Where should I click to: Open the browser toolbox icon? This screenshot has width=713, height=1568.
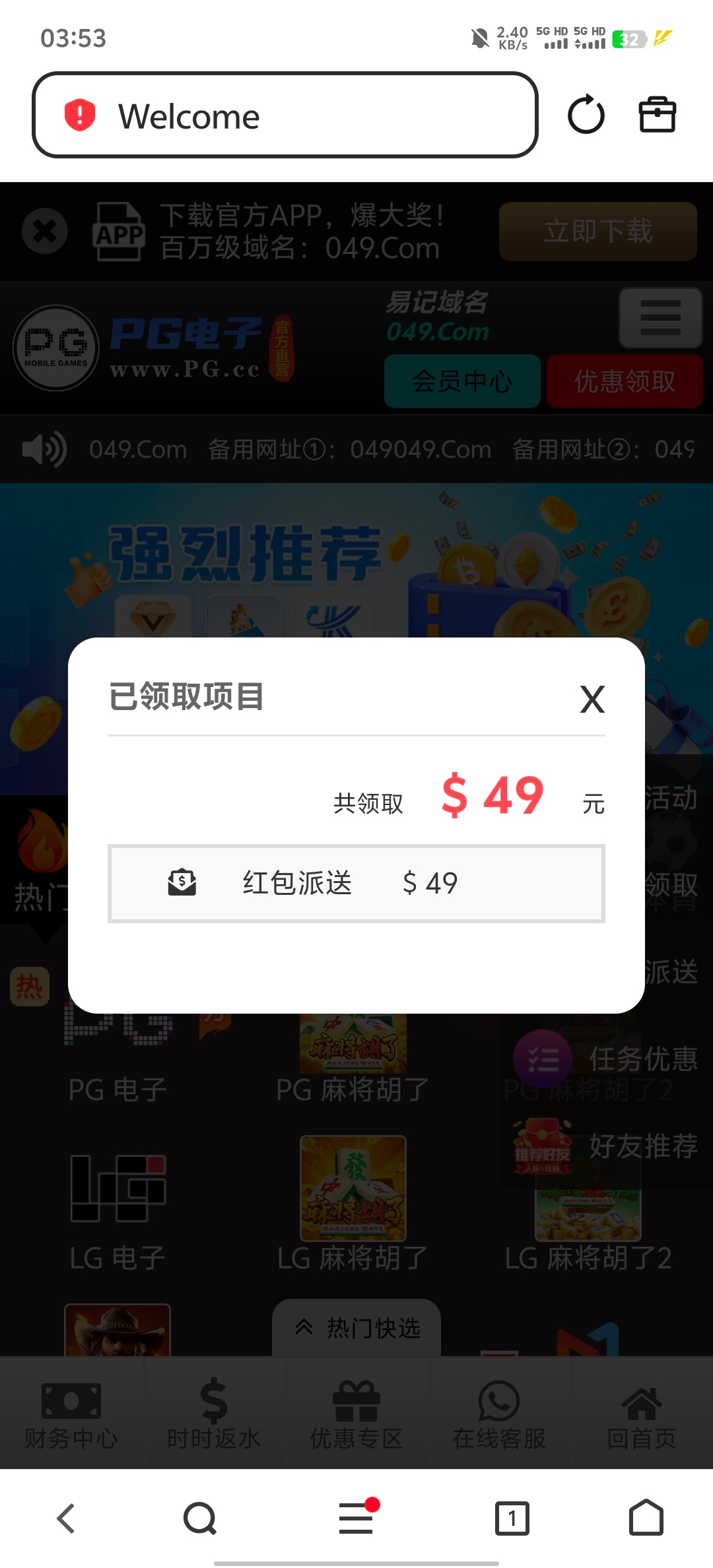[657, 115]
